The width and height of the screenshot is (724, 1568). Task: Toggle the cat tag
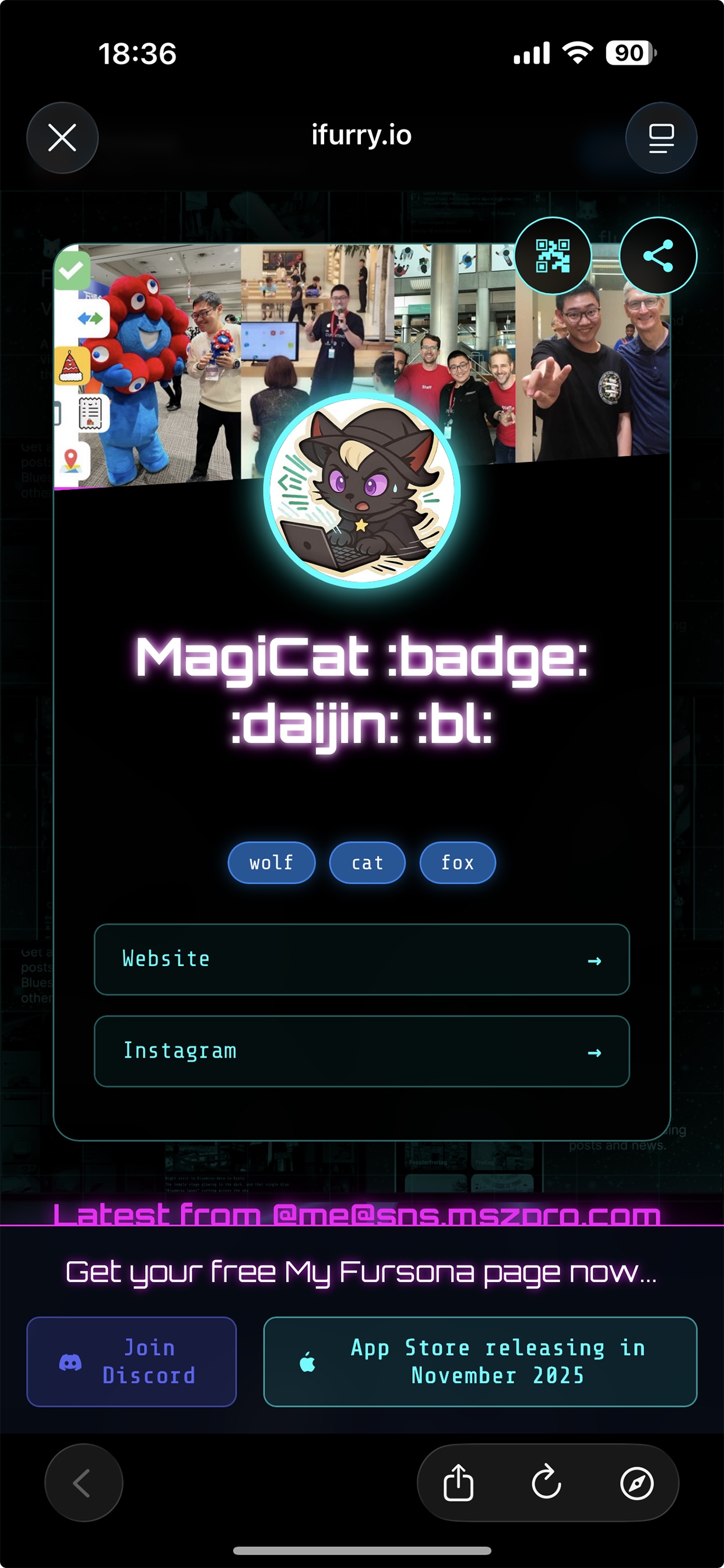[x=367, y=862]
